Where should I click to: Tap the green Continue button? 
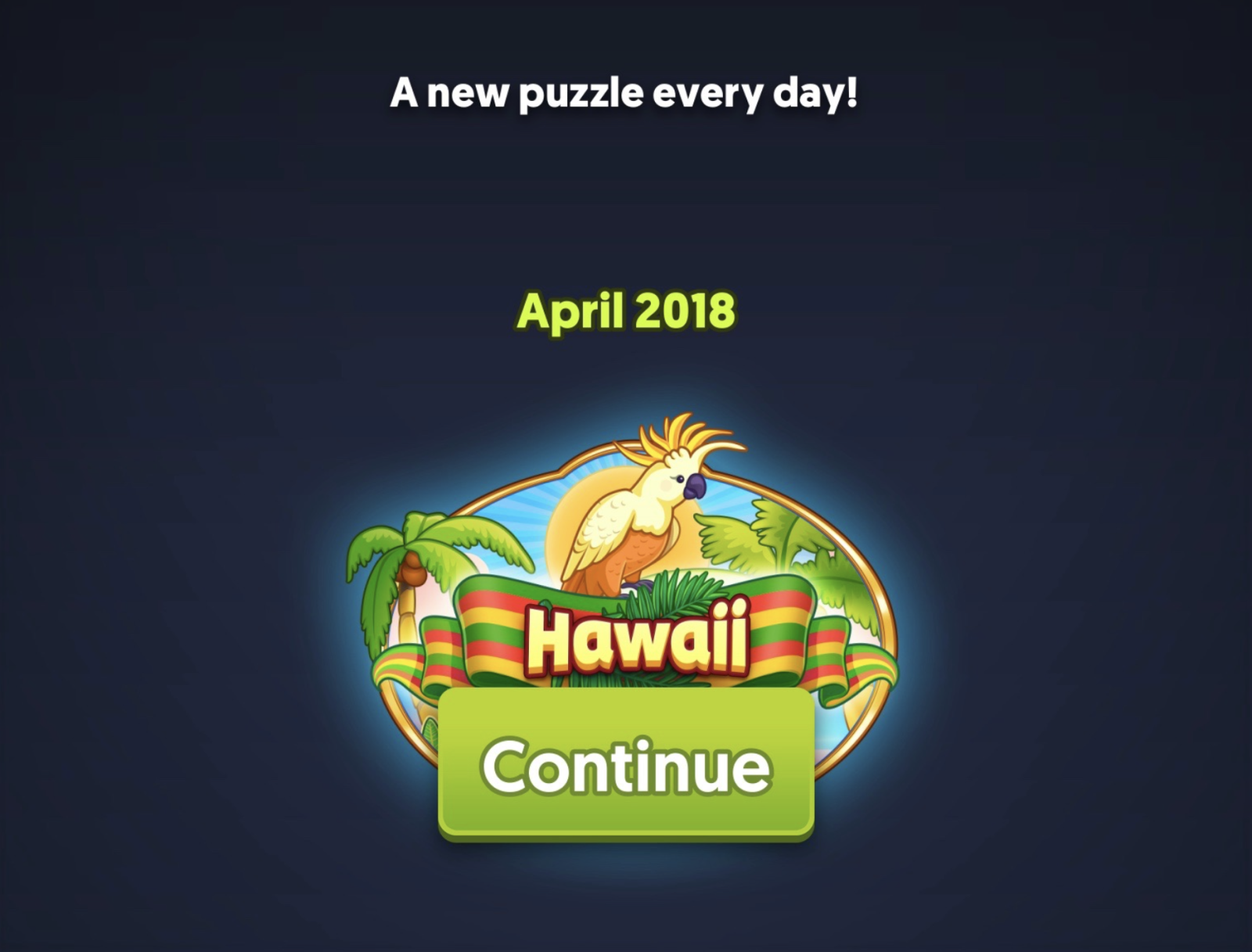click(x=626, y=764)
